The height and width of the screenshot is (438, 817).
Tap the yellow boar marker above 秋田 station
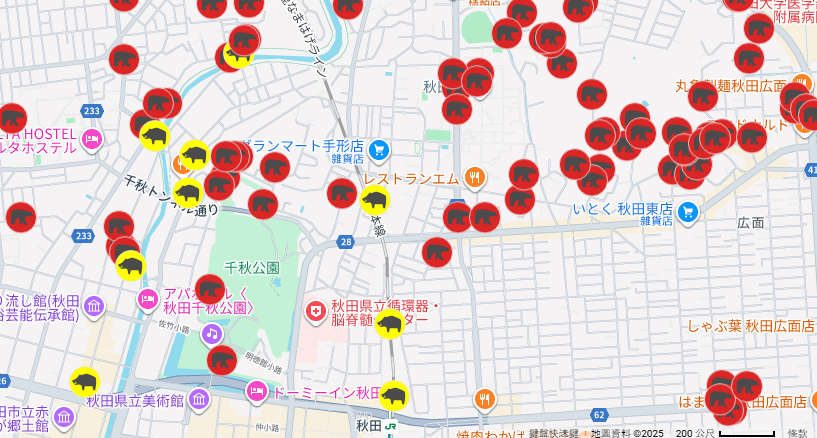point(394,396)
